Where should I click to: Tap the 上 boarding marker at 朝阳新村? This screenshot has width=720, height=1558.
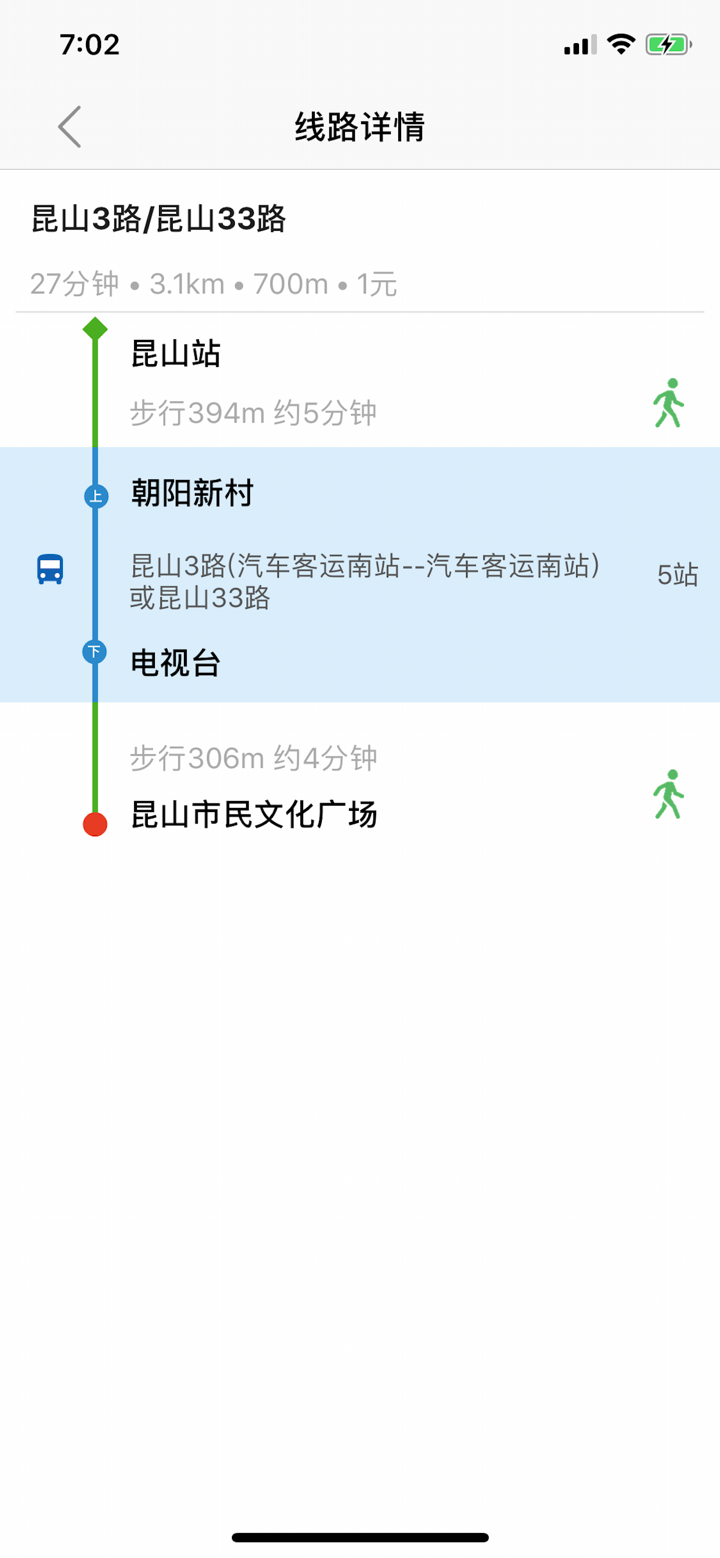pos(95,495)
